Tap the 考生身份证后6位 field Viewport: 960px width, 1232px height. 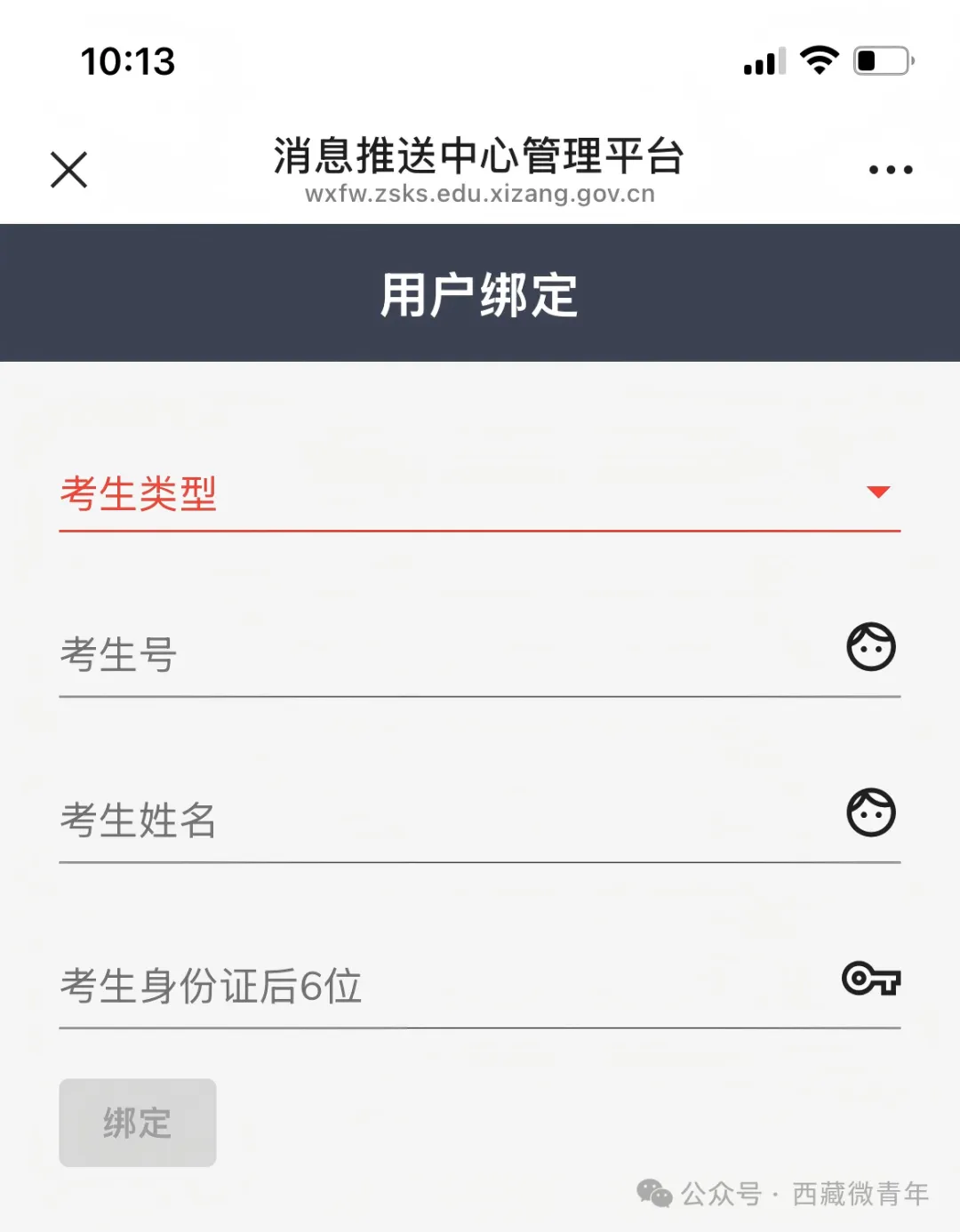(x=444, y=987)
